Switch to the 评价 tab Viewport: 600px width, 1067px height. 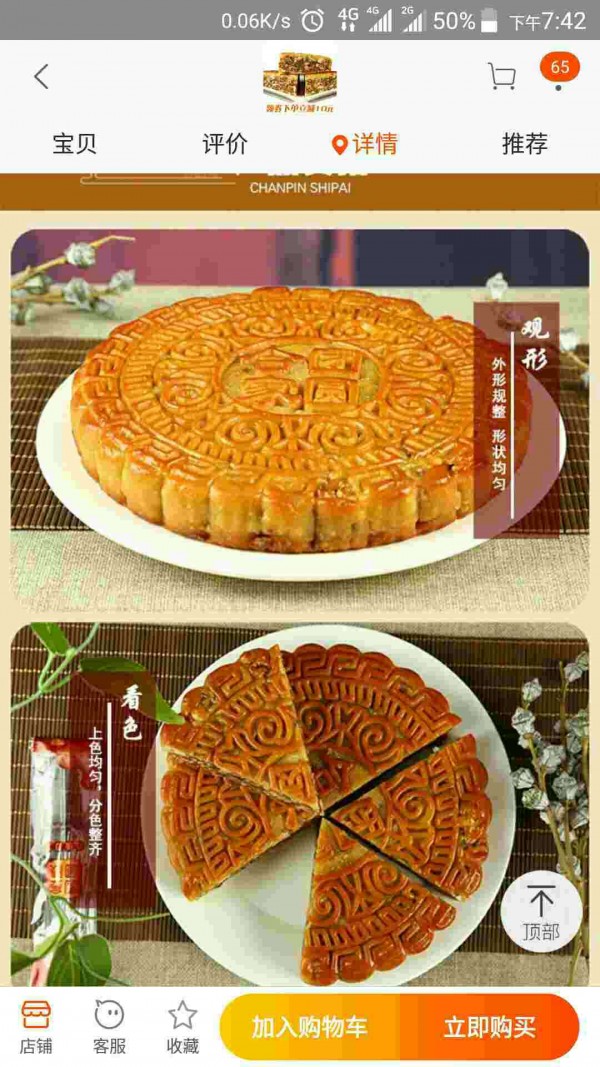tap(225, 143)
